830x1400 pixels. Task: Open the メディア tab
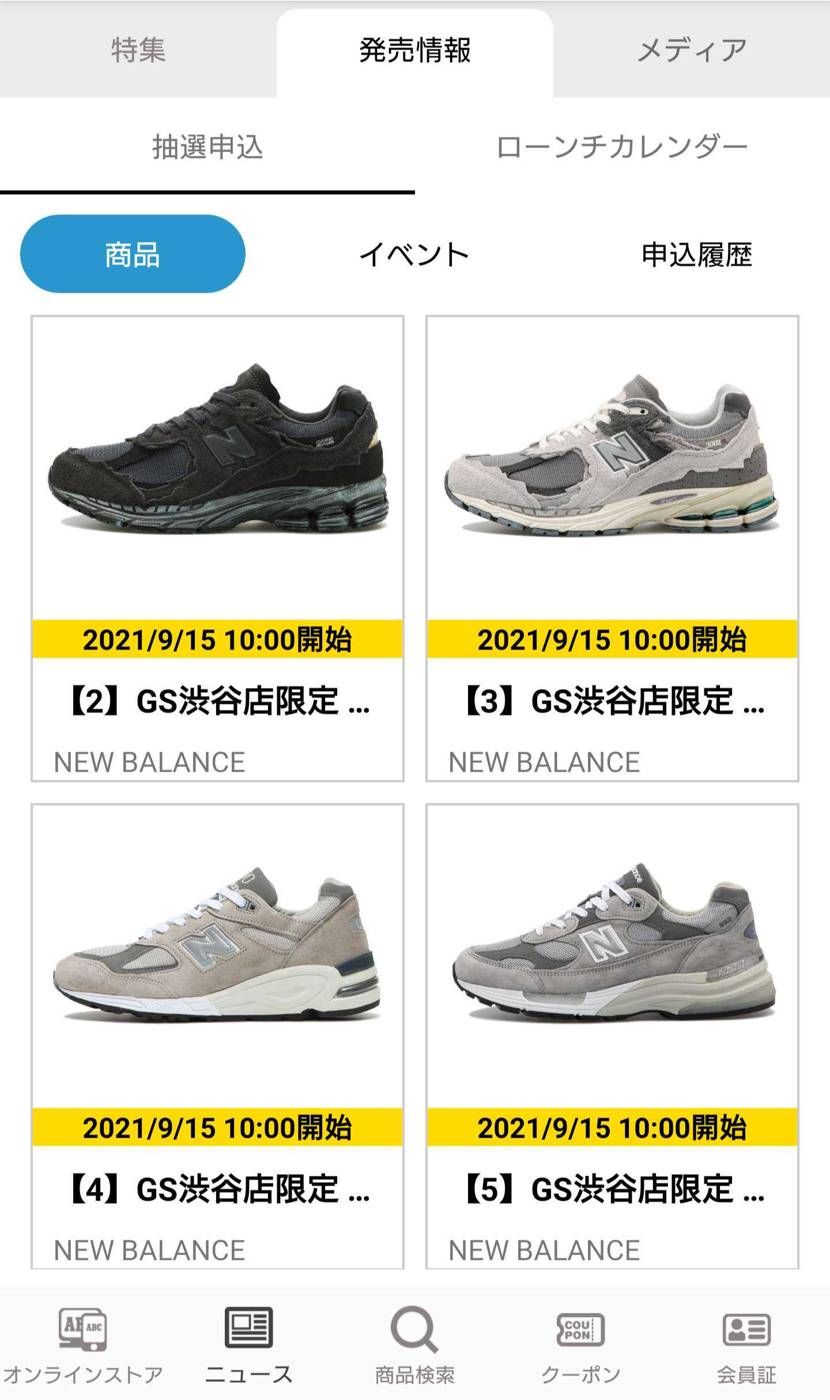coord(692,50)
